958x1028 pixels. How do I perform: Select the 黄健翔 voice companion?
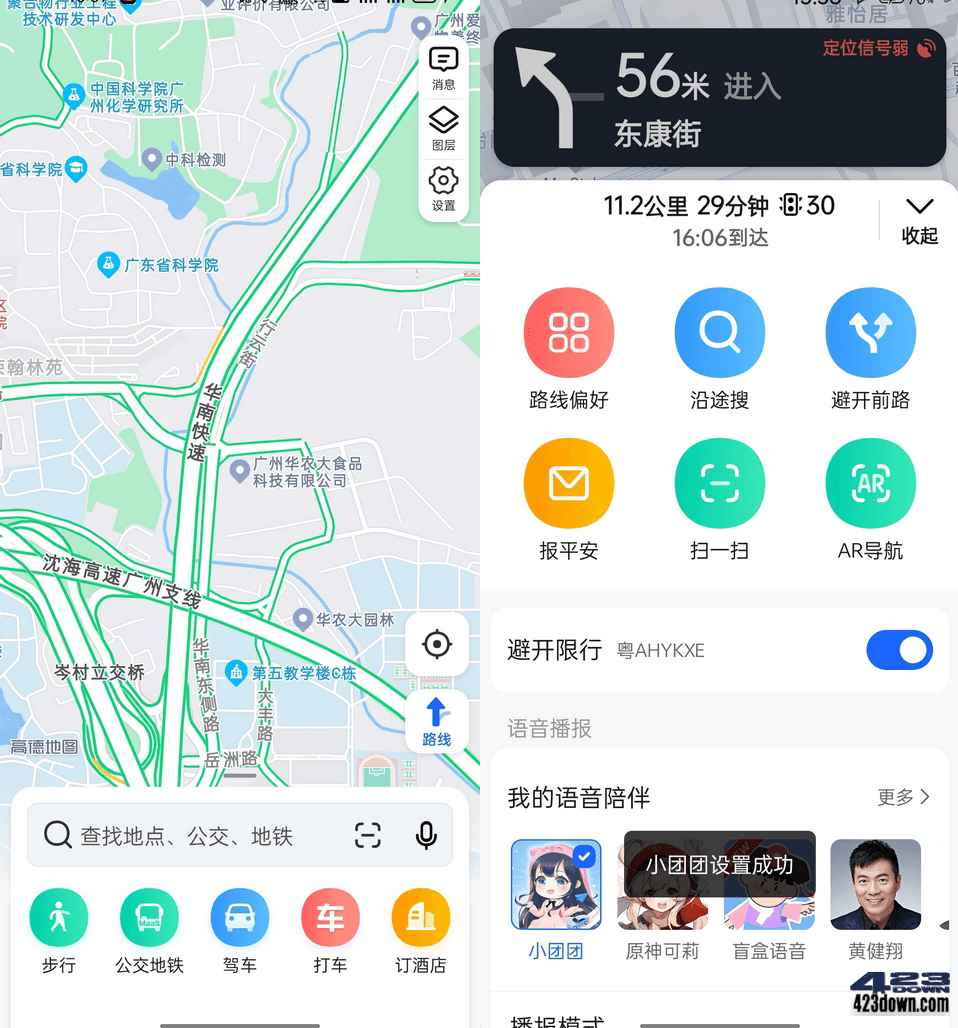pos(875,885)
